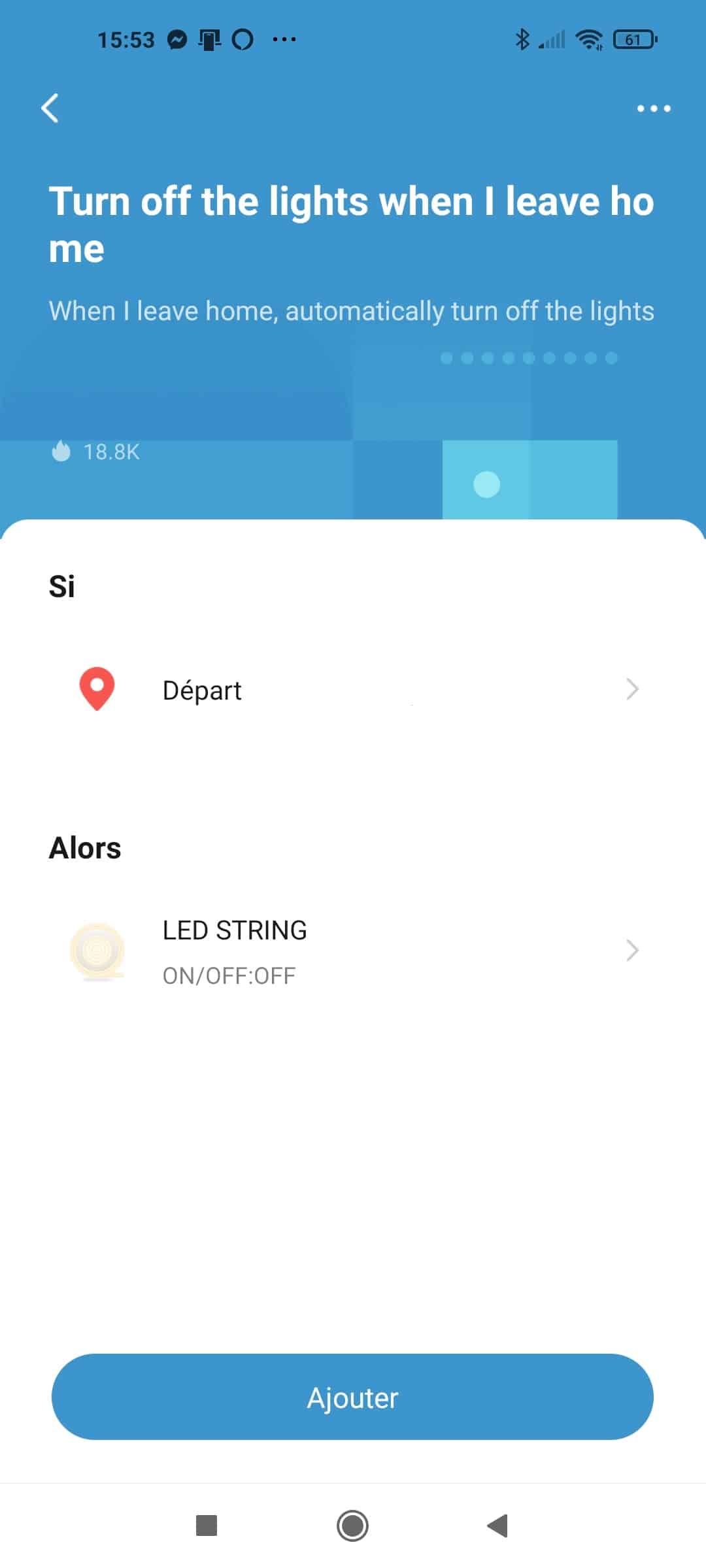The image size is (706, 1568).
Task: Tap the Ajouter button
Action: [353, 1398]
